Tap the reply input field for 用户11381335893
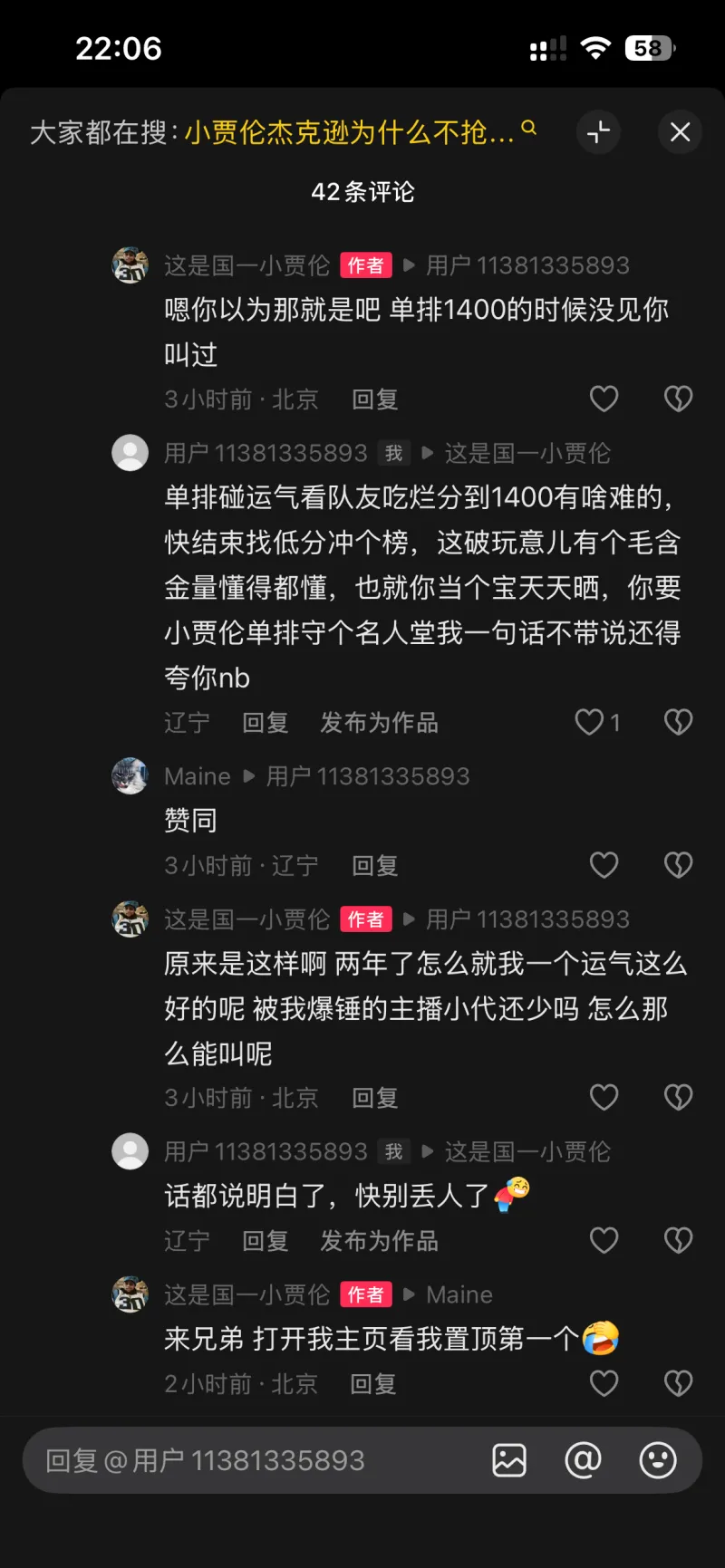 (x=254, y=1460)
